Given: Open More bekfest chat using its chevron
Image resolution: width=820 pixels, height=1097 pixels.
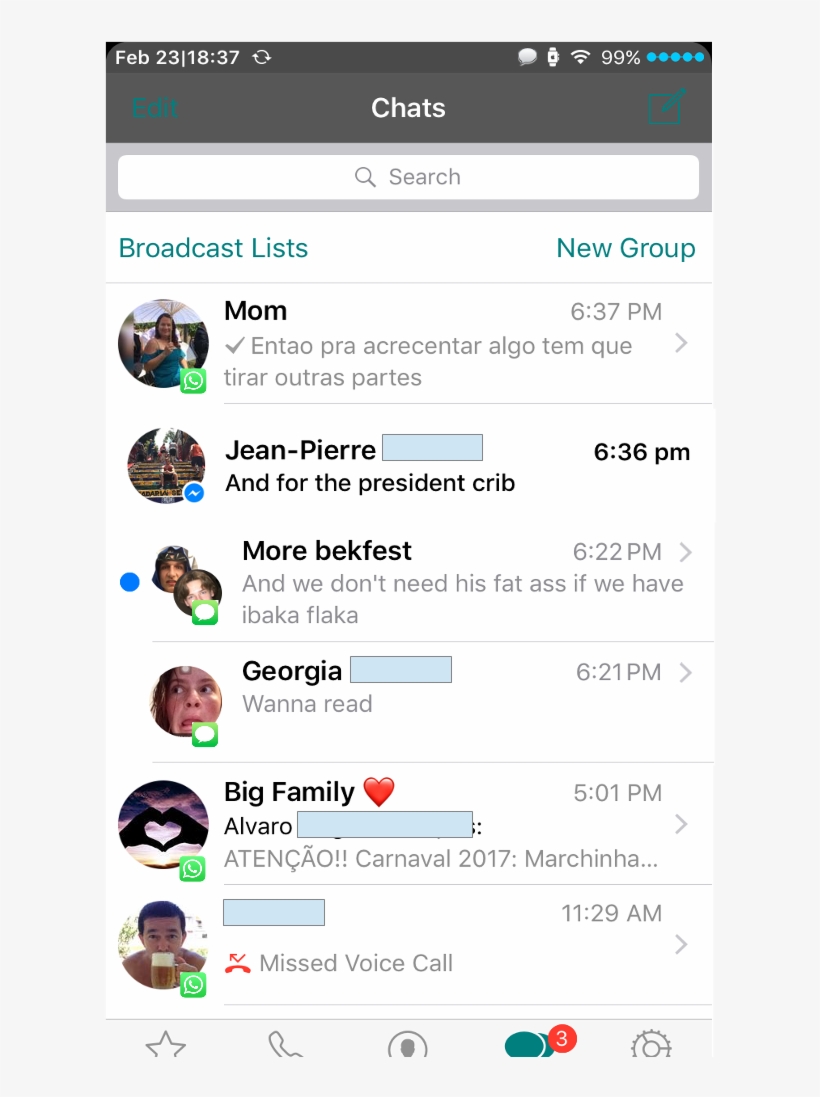Looking at the screenshot, I should (x=685, y=551).
